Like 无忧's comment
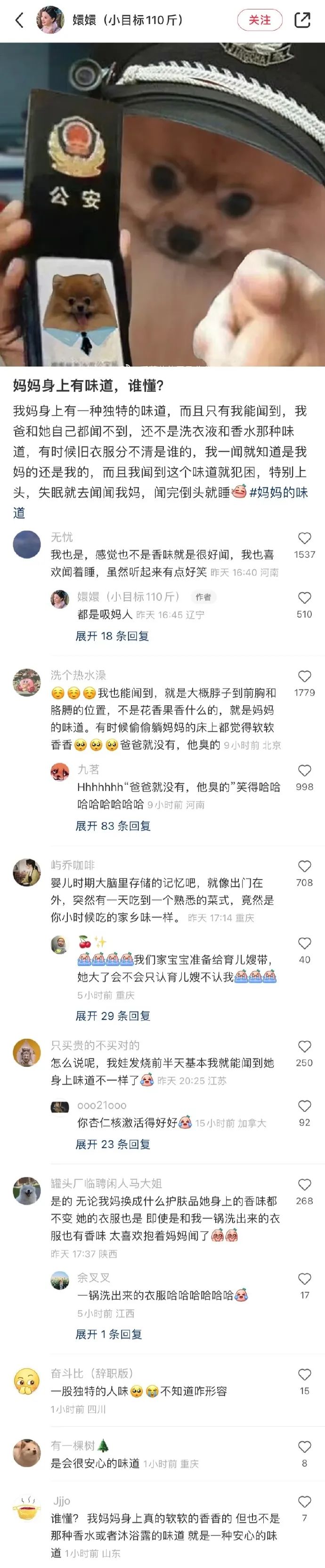The height and width of the screenshot is (1568, 325). coord(304,538)
